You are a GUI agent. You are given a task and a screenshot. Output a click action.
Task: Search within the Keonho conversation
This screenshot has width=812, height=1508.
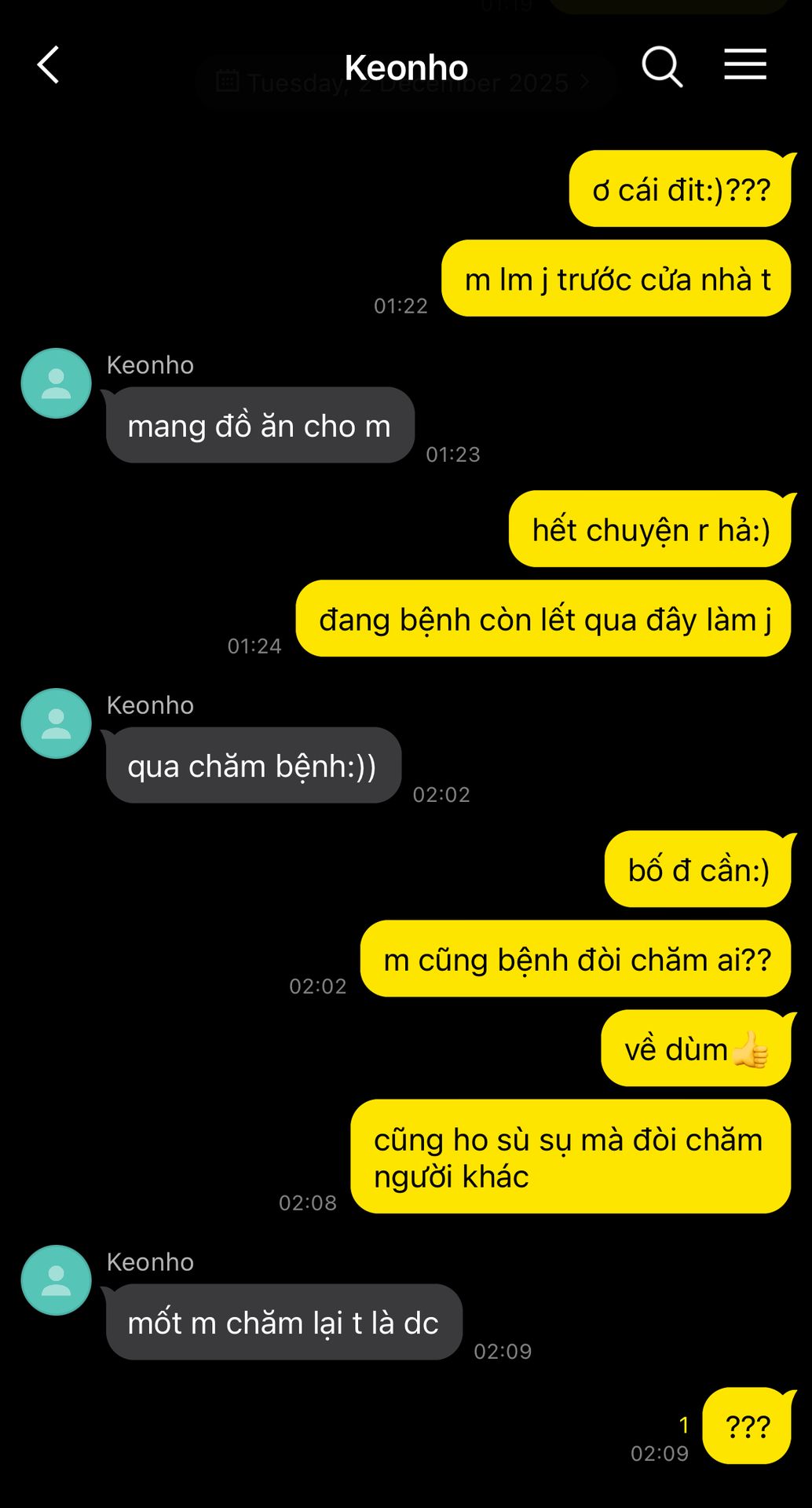[x=662, y=66]
